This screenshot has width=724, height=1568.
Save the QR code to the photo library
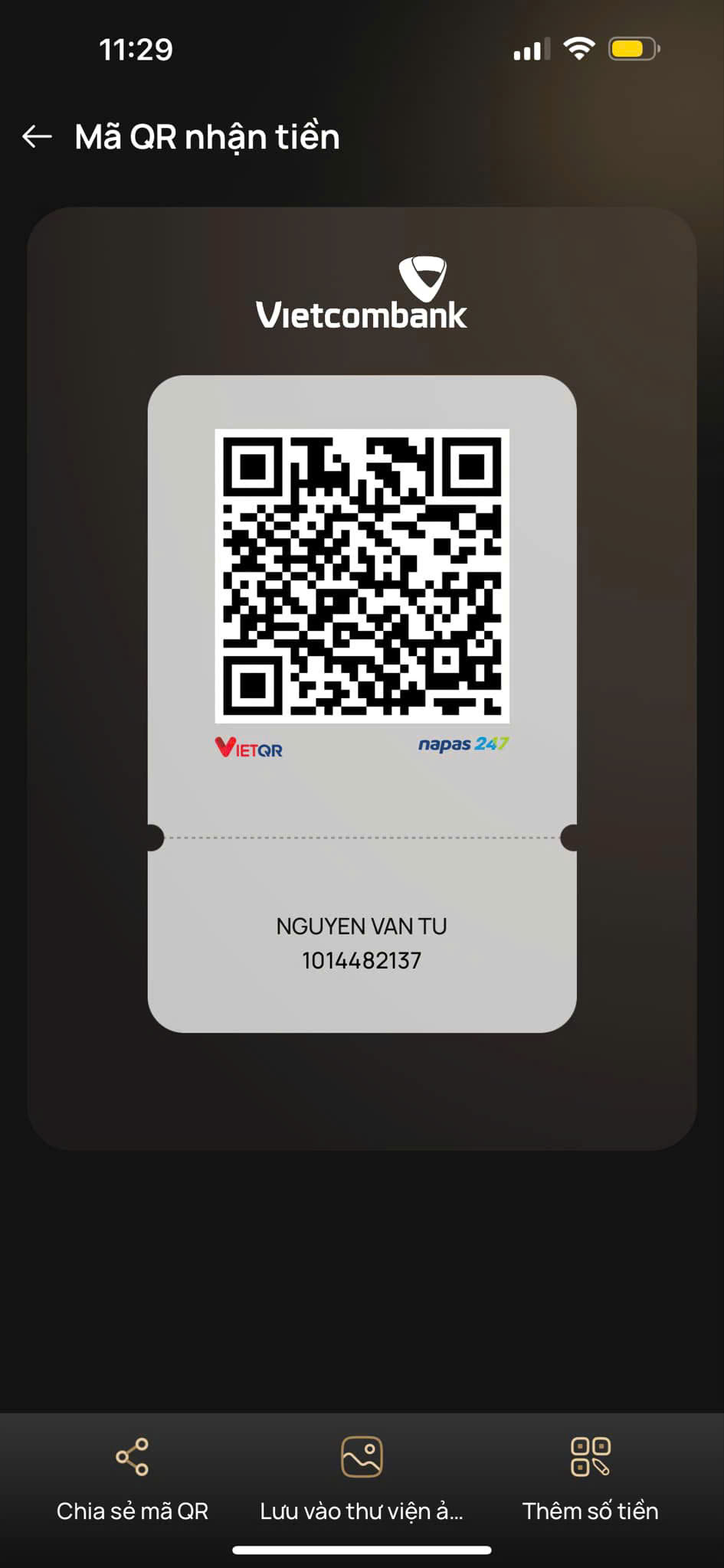pos(362,1479)
